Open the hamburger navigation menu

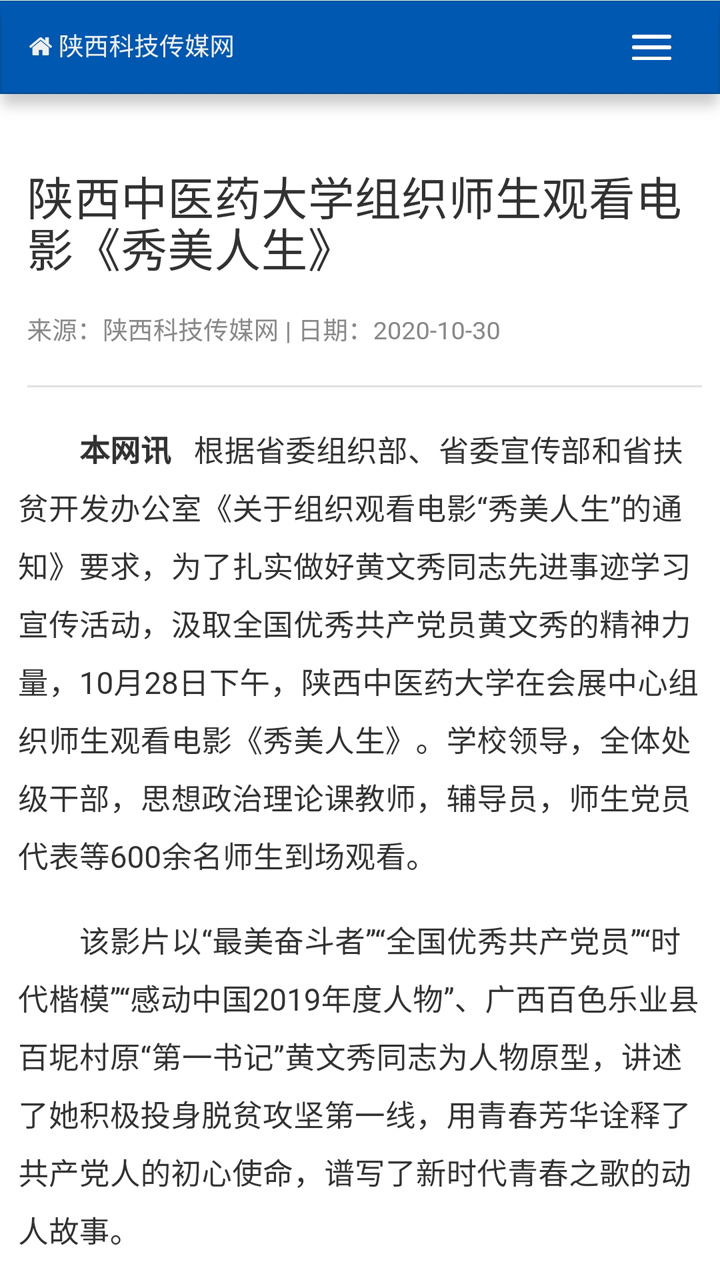pyautogui.click(x=651, y=47)
